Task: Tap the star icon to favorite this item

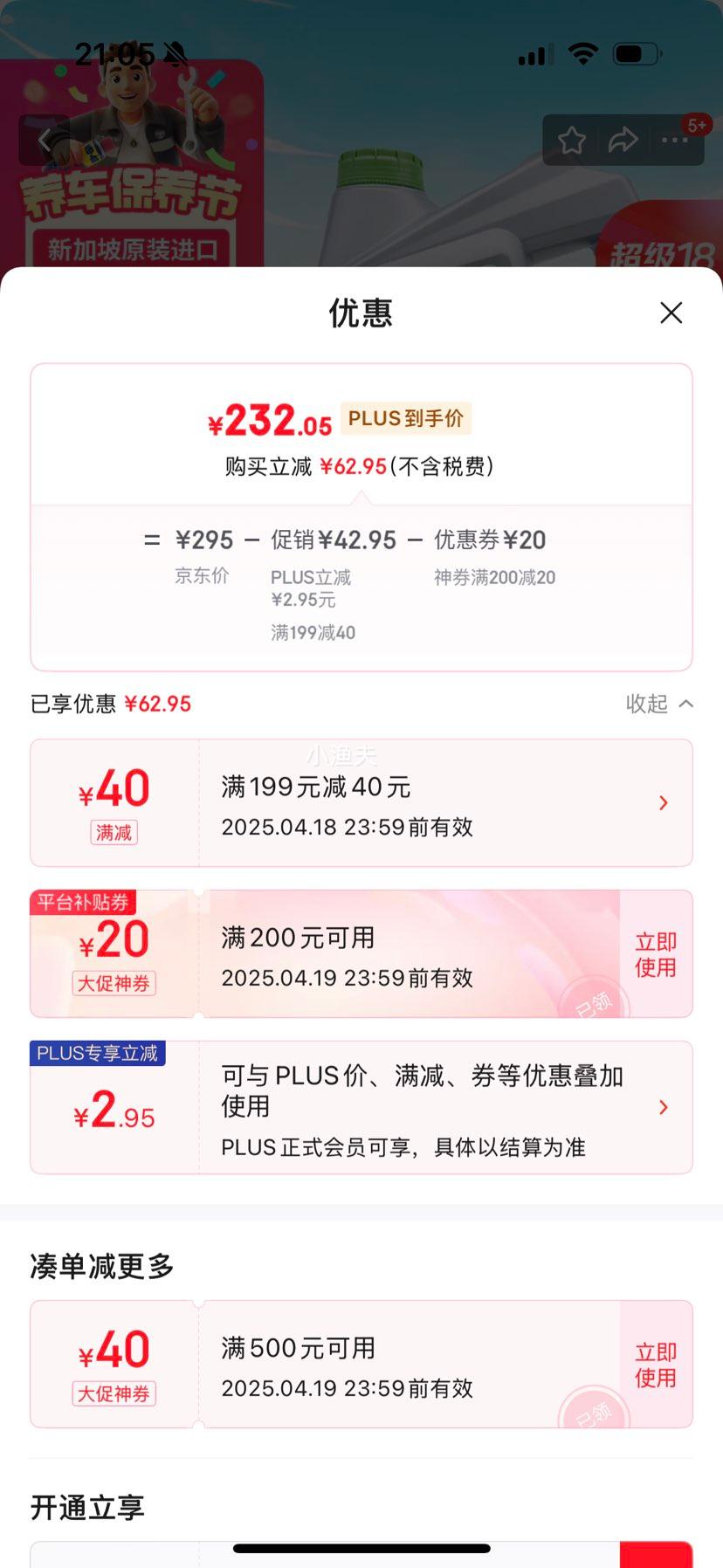Action: [x=572, y=139]
